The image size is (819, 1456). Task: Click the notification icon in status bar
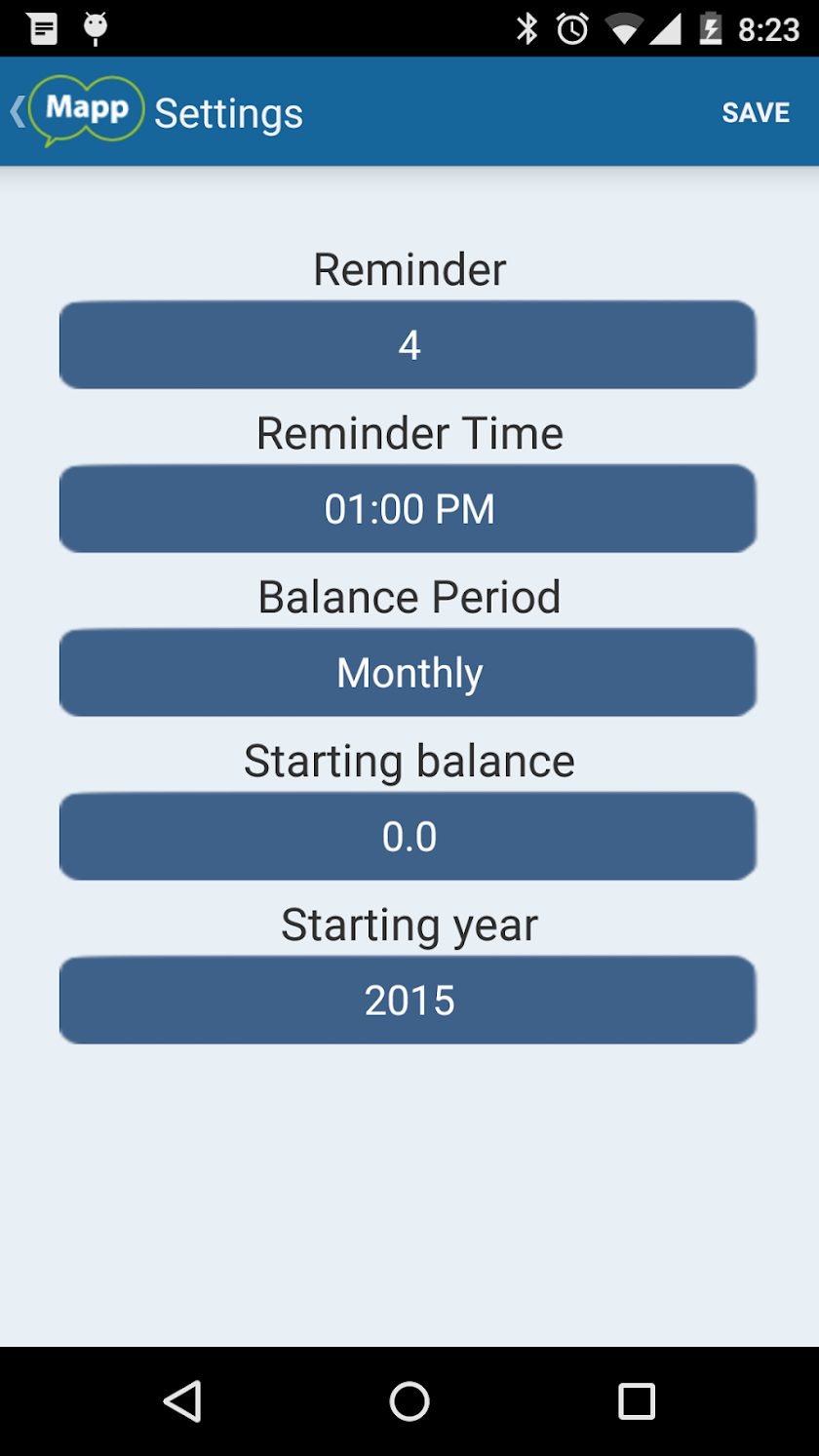(42, 28)
